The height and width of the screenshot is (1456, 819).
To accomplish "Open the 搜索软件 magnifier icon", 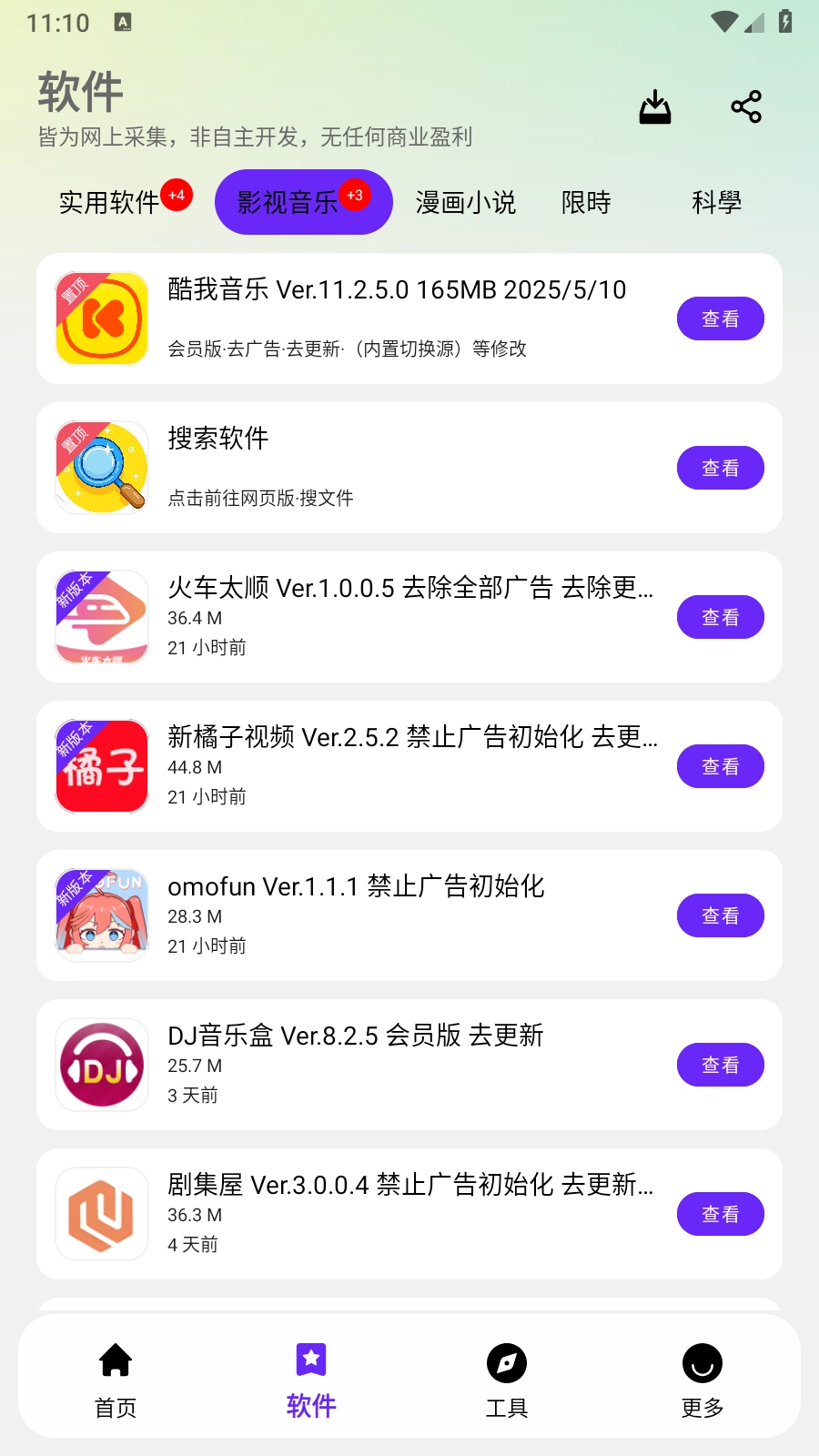I will point(101,468).
